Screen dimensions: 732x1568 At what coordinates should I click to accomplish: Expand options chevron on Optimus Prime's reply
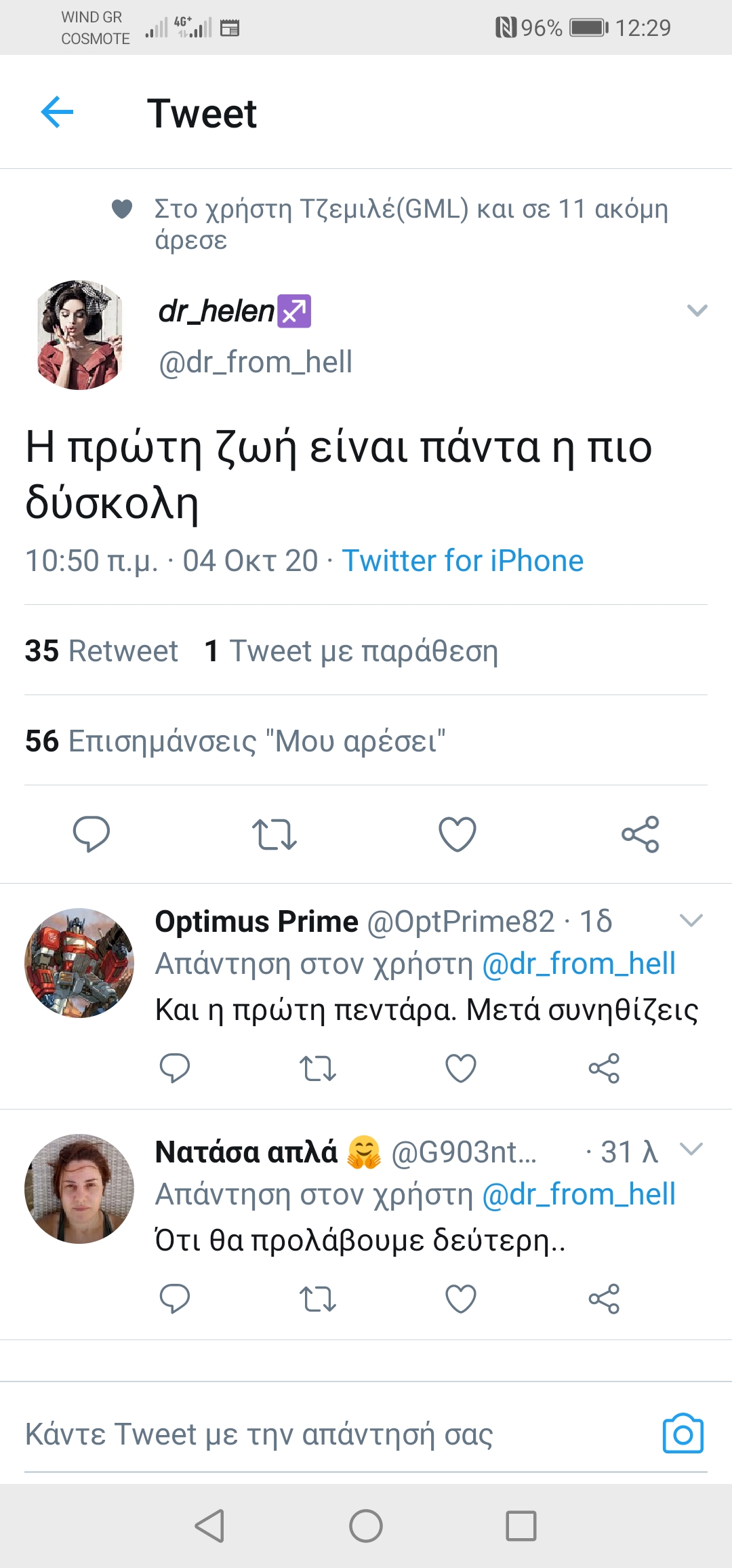691,920
